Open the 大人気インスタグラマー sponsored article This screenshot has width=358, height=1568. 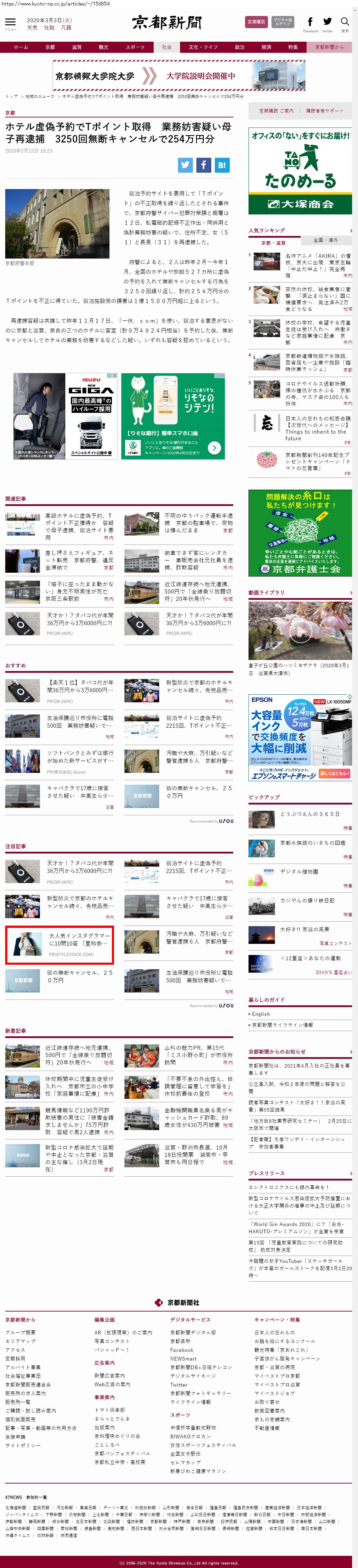(79, 939)
